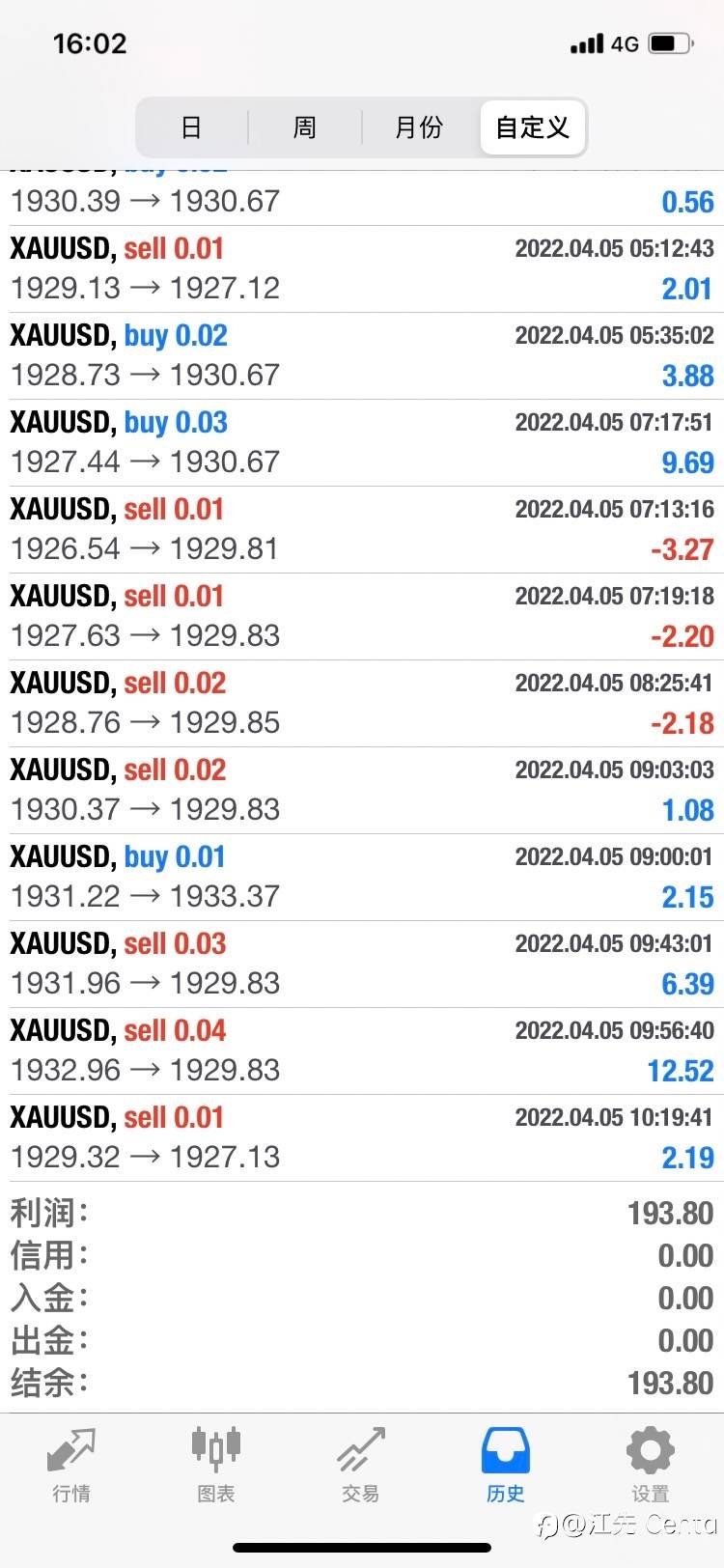This screenshot has width=724, height=1568.
Task: Select the 自定义 custom period tab
Action: pos(532,127)
